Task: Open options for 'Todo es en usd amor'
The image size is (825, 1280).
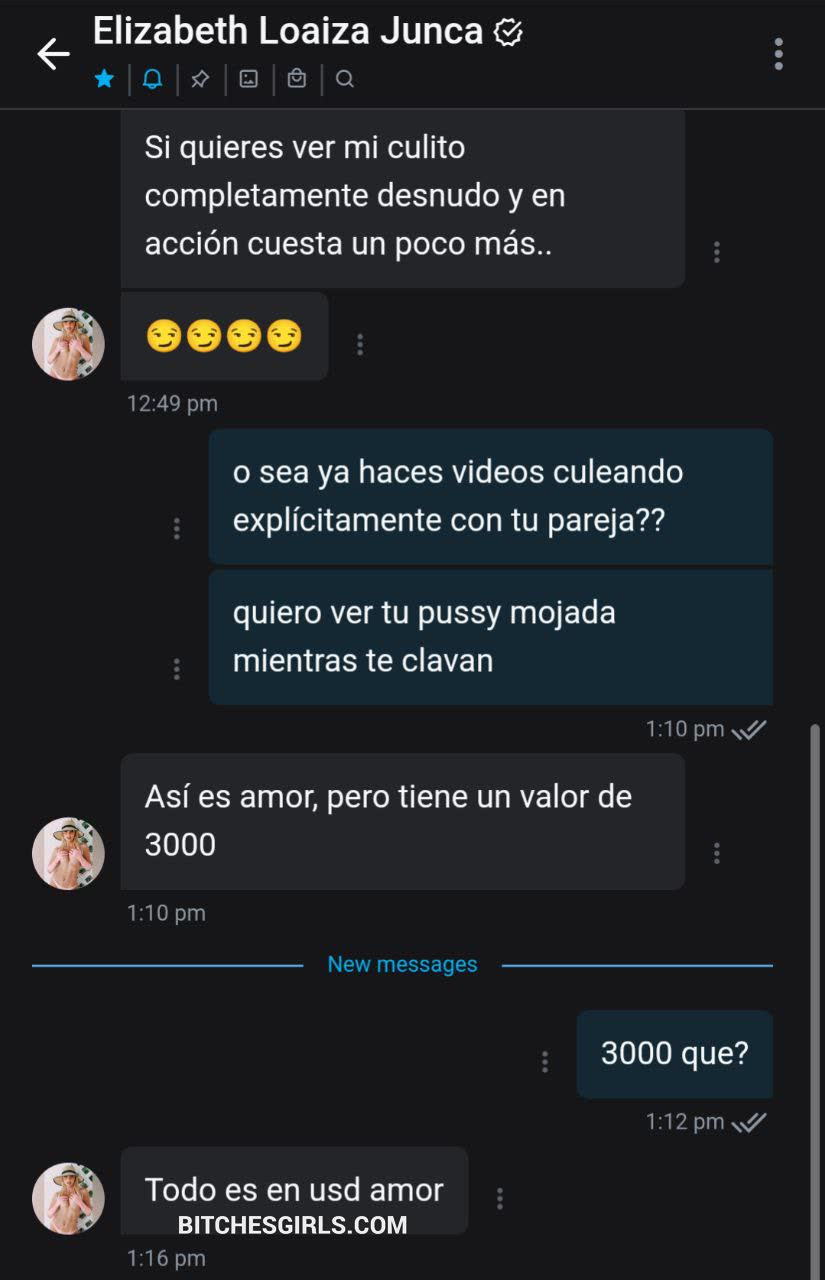Action: coord(500,1198)
